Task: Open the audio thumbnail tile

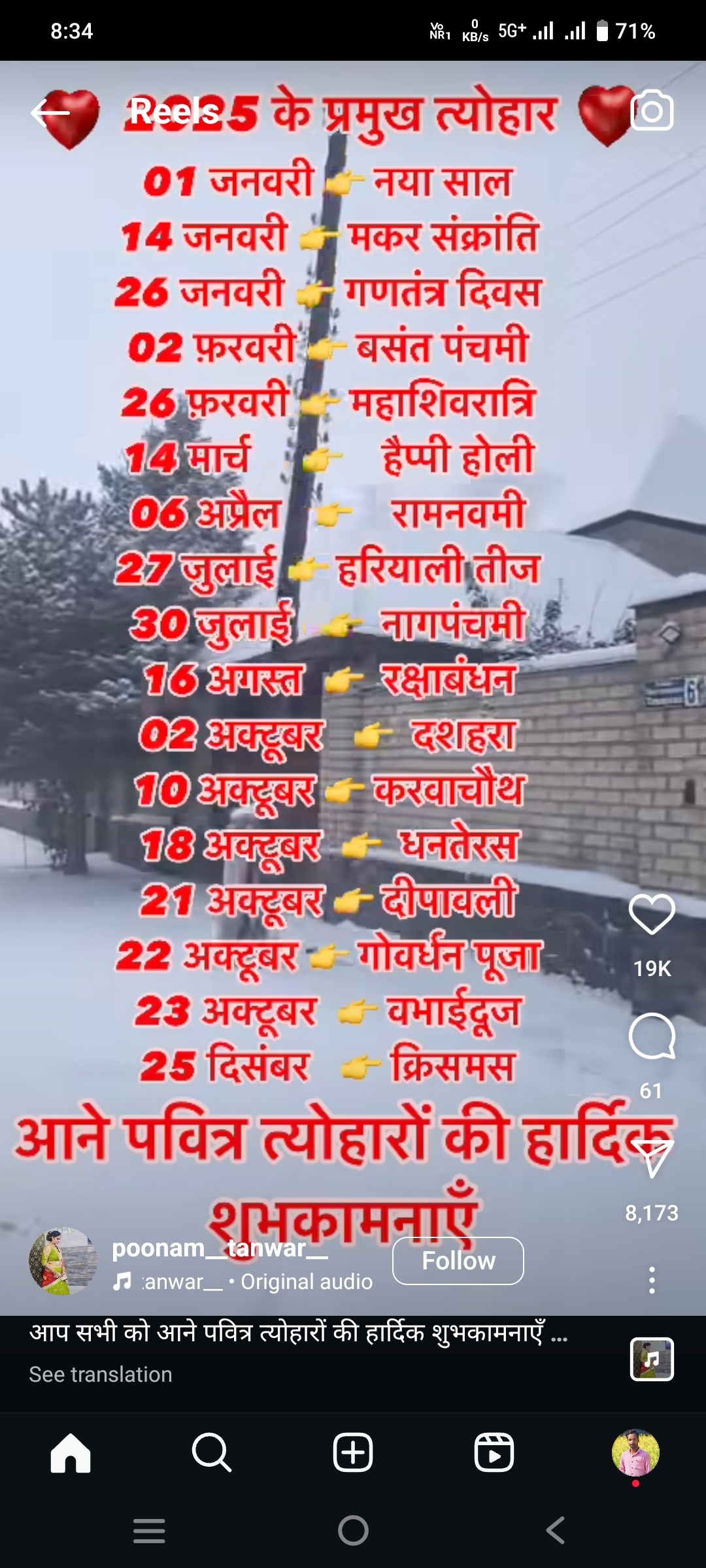Action: coord(652,1360)
